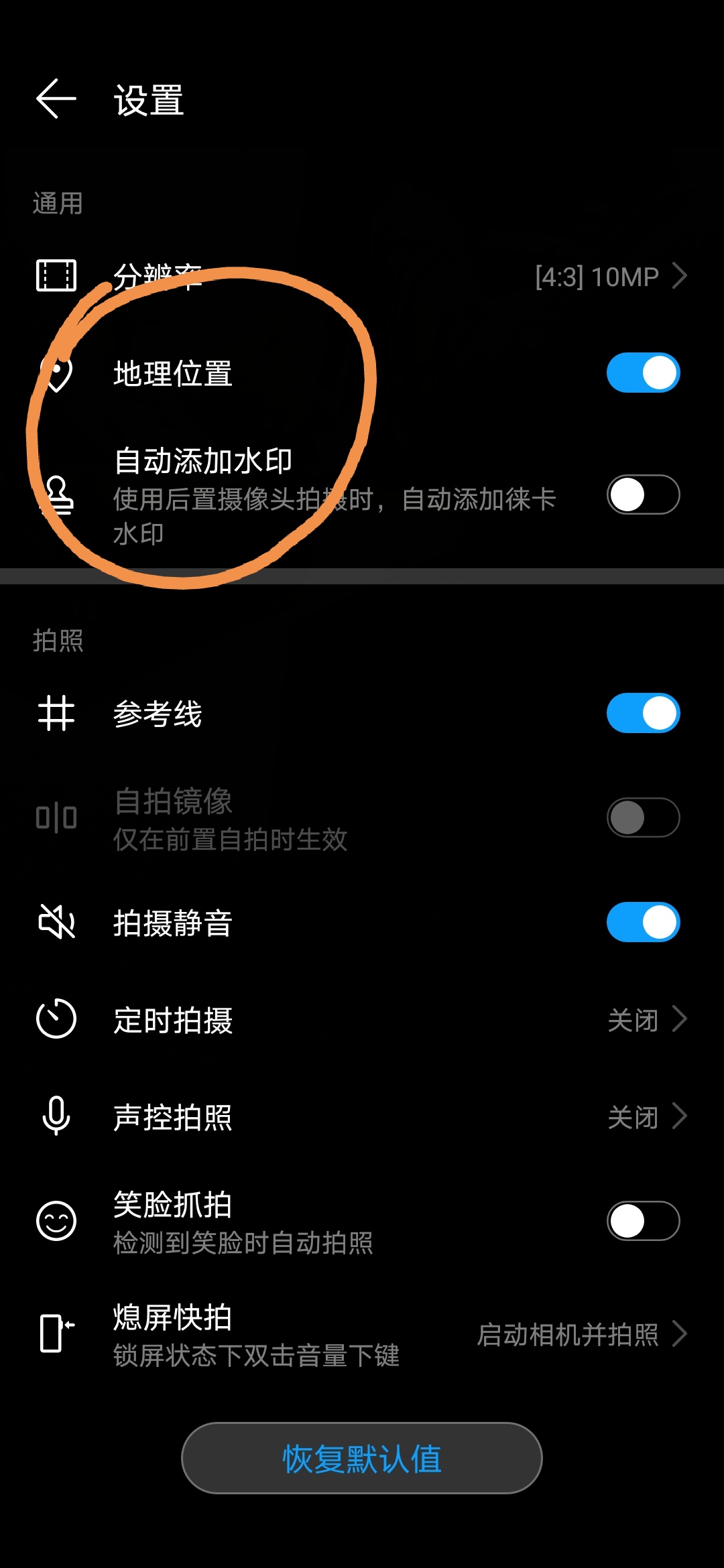Open the 定时拍摄 option
The width and height of the screenshot is (724, 1568).
[362, 1019]
